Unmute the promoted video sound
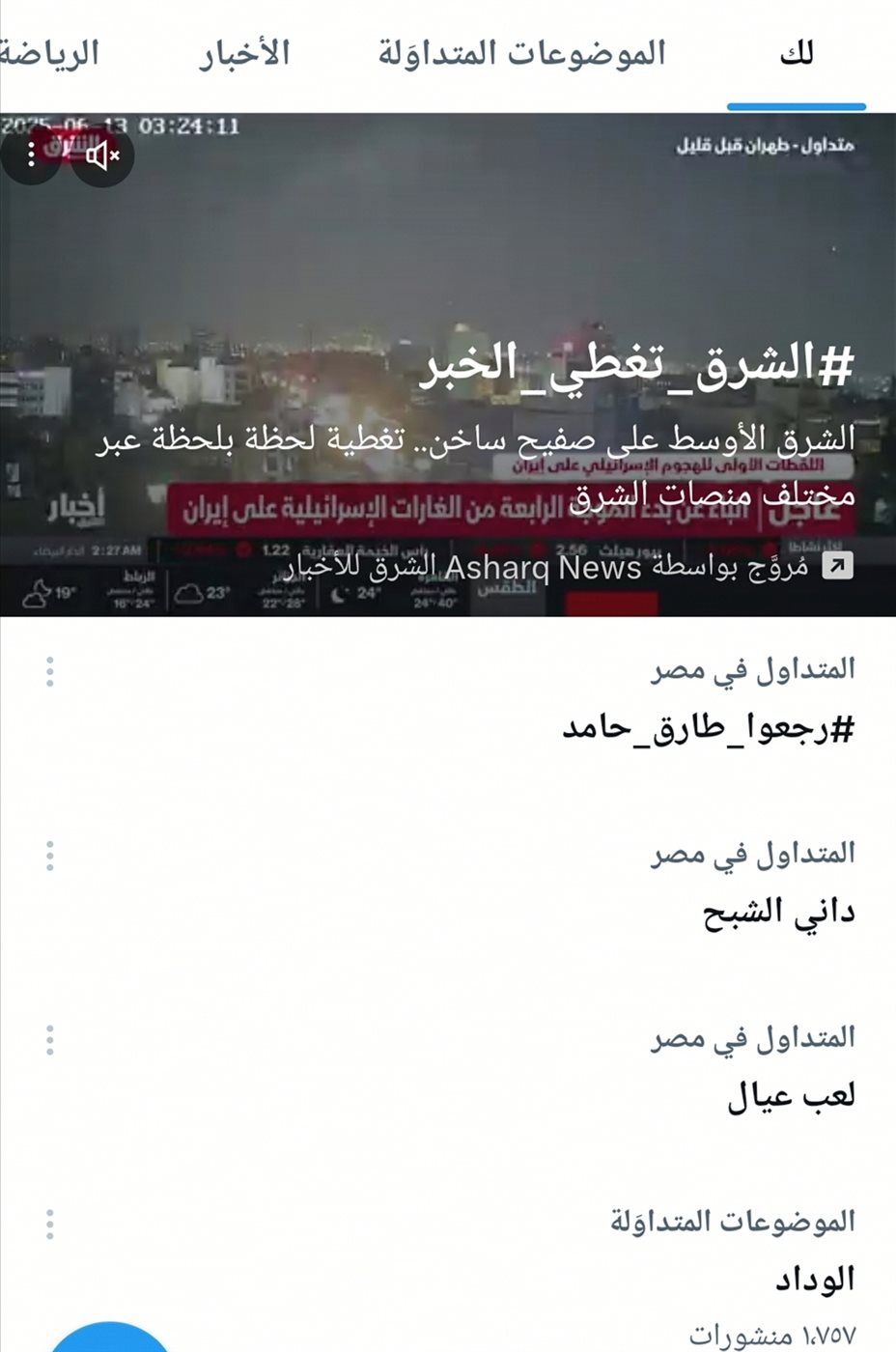This screenshot has height=1352, width=896. pyautogui.click(x=101, y=155)
